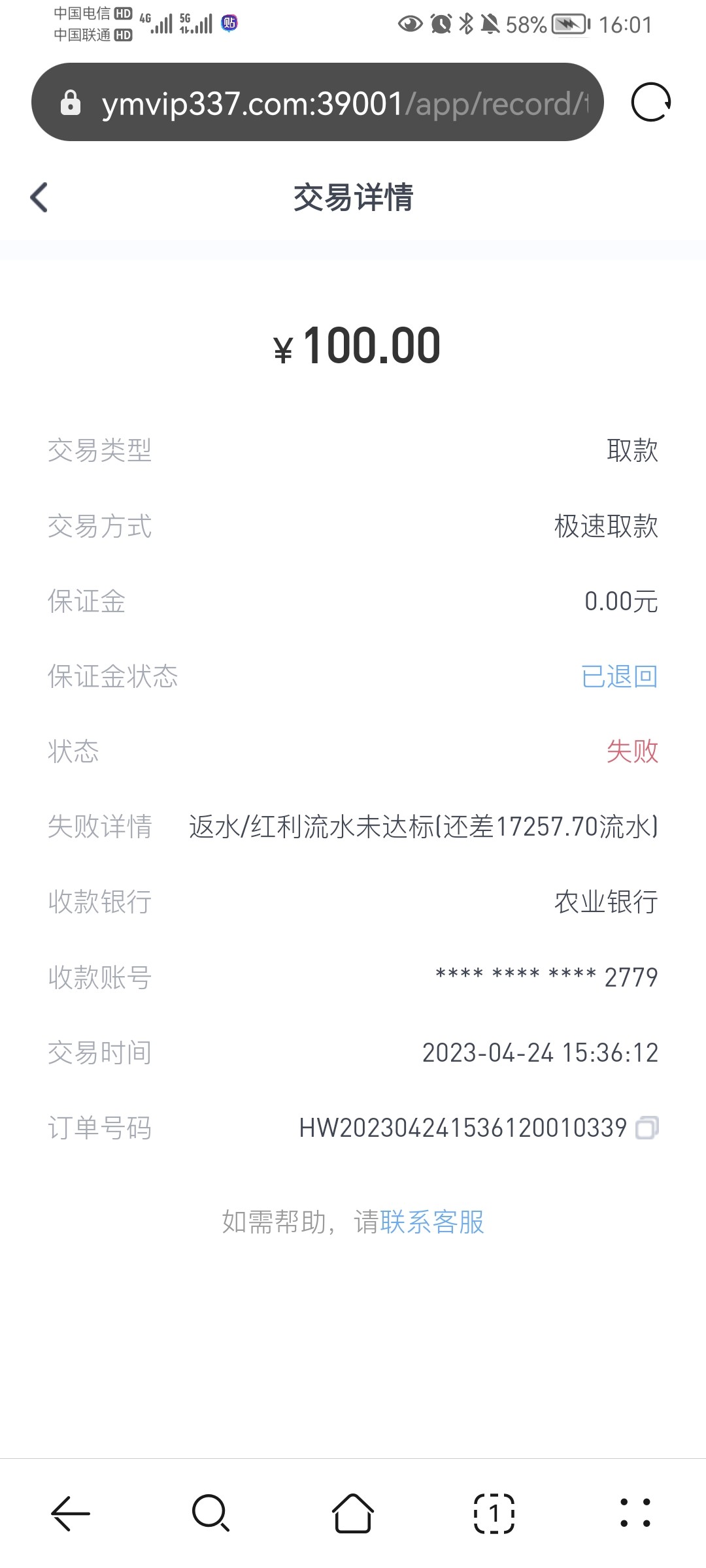Tap the home icon in bottom navigation
This screenshot has width=706, height=1568.
(352, 1513)
